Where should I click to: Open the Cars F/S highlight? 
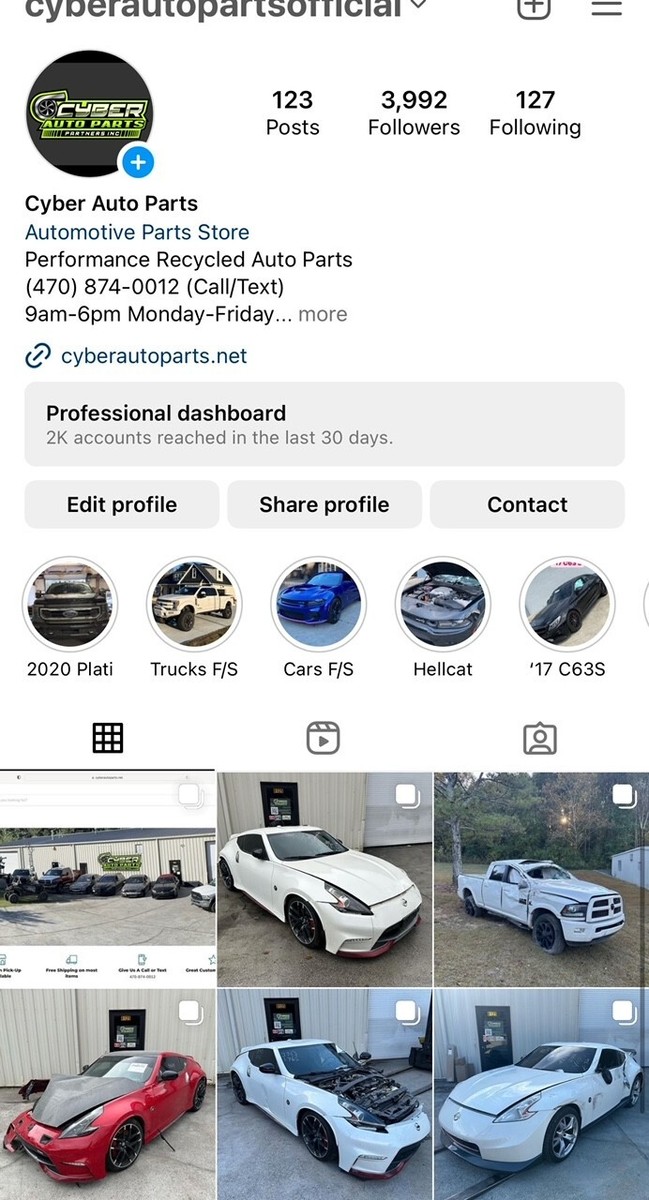318,605
